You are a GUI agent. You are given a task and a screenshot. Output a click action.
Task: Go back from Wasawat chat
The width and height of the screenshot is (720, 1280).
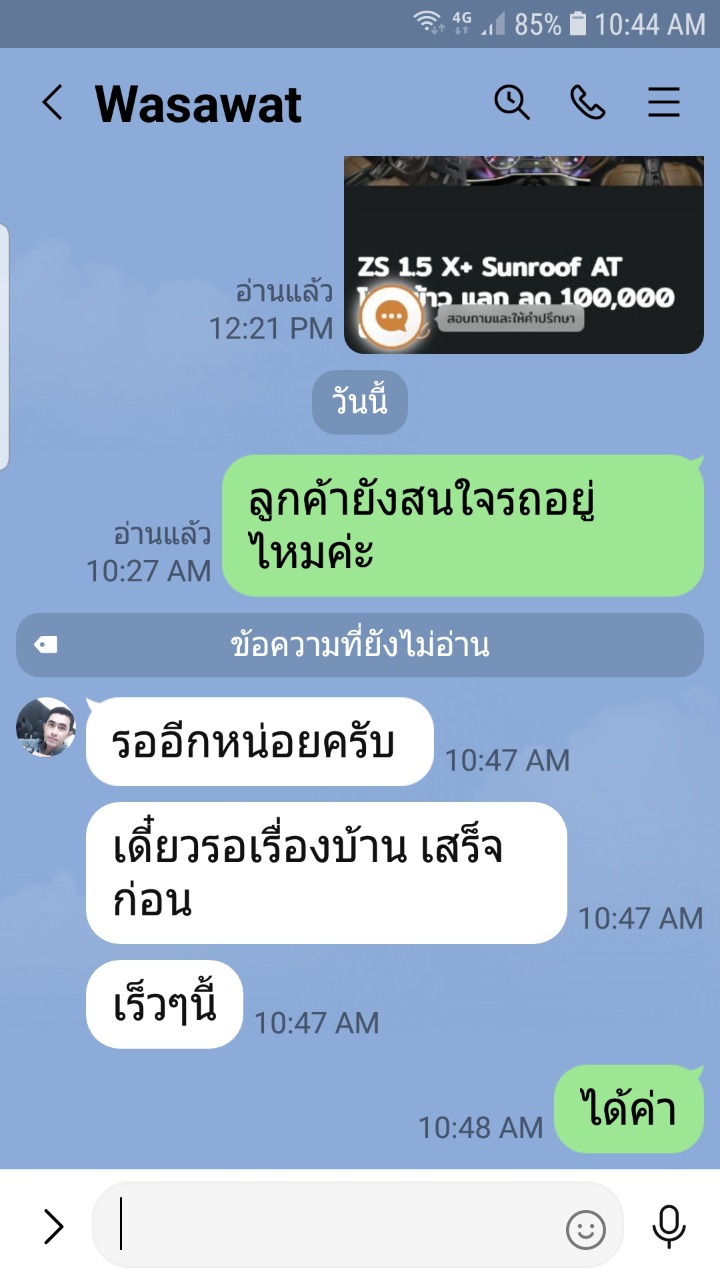point(52,103)
